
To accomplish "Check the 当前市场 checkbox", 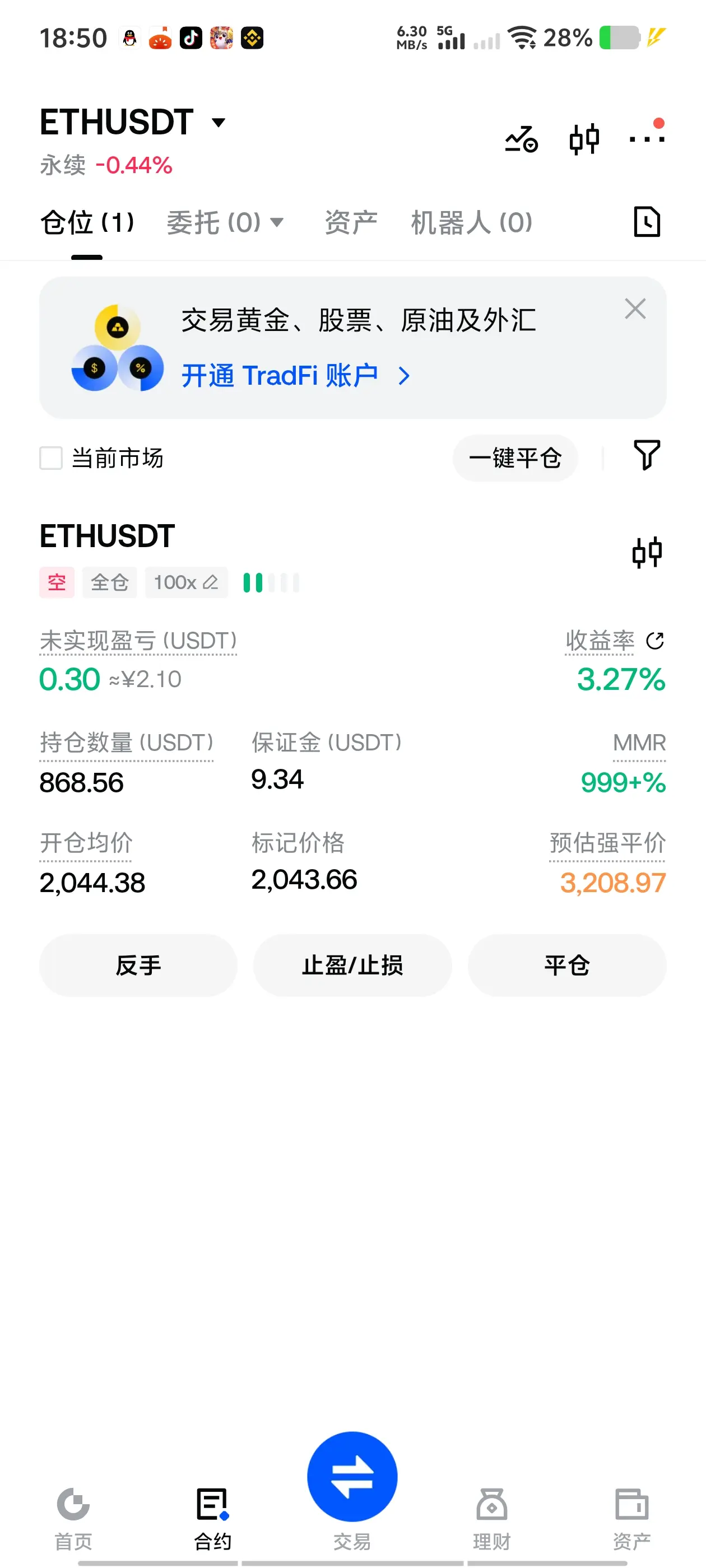I will click(x=51, y=458).
